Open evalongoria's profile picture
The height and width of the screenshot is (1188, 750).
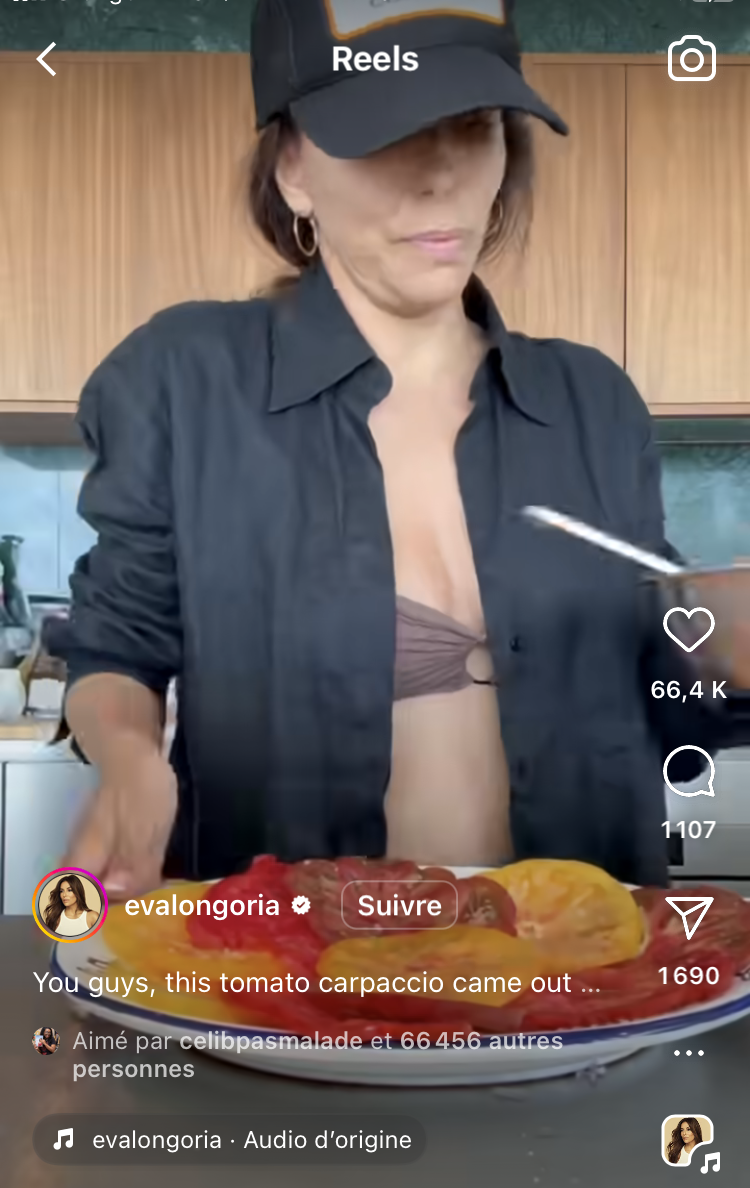pos(70,906)
